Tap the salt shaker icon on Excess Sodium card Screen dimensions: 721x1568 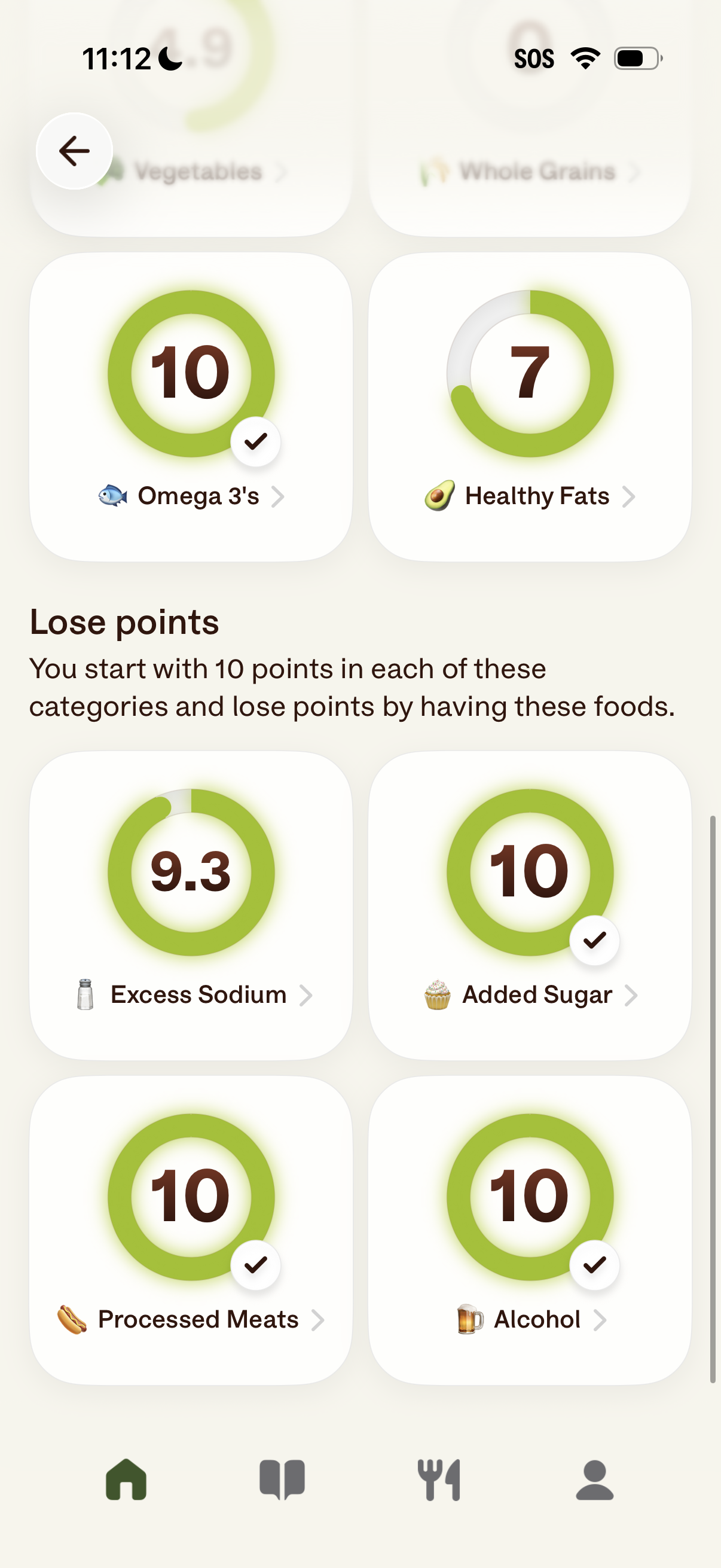(x=85, y=995)
